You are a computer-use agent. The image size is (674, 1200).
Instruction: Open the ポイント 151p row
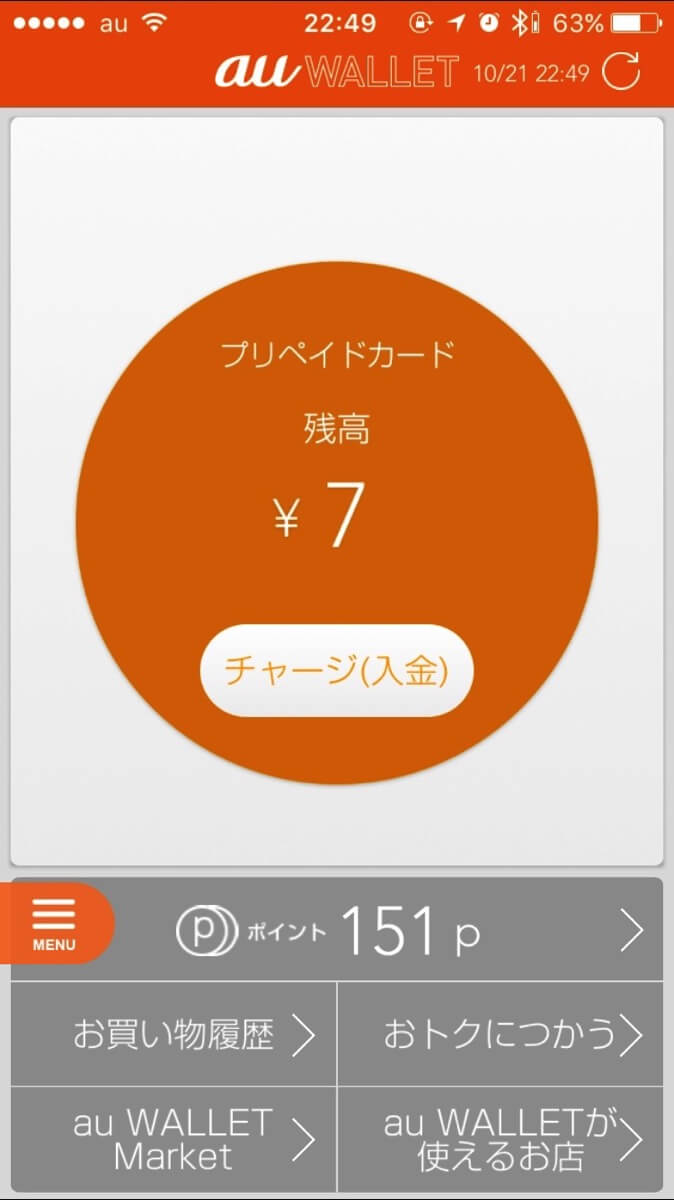tap(400, 931)
